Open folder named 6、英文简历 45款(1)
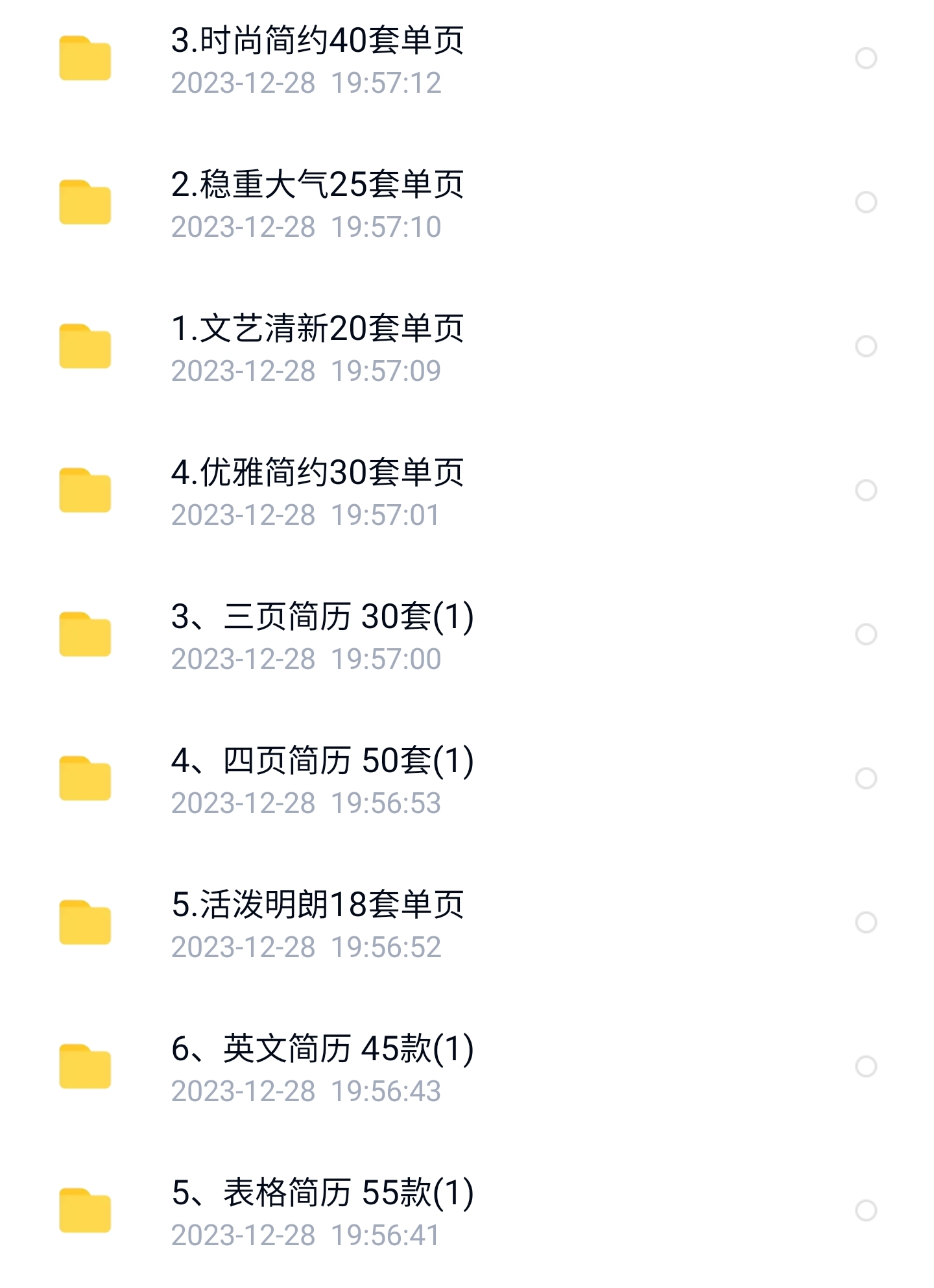Image resolution: width=934 pixels, height=1288 pixels. [x=322, y=1048]
